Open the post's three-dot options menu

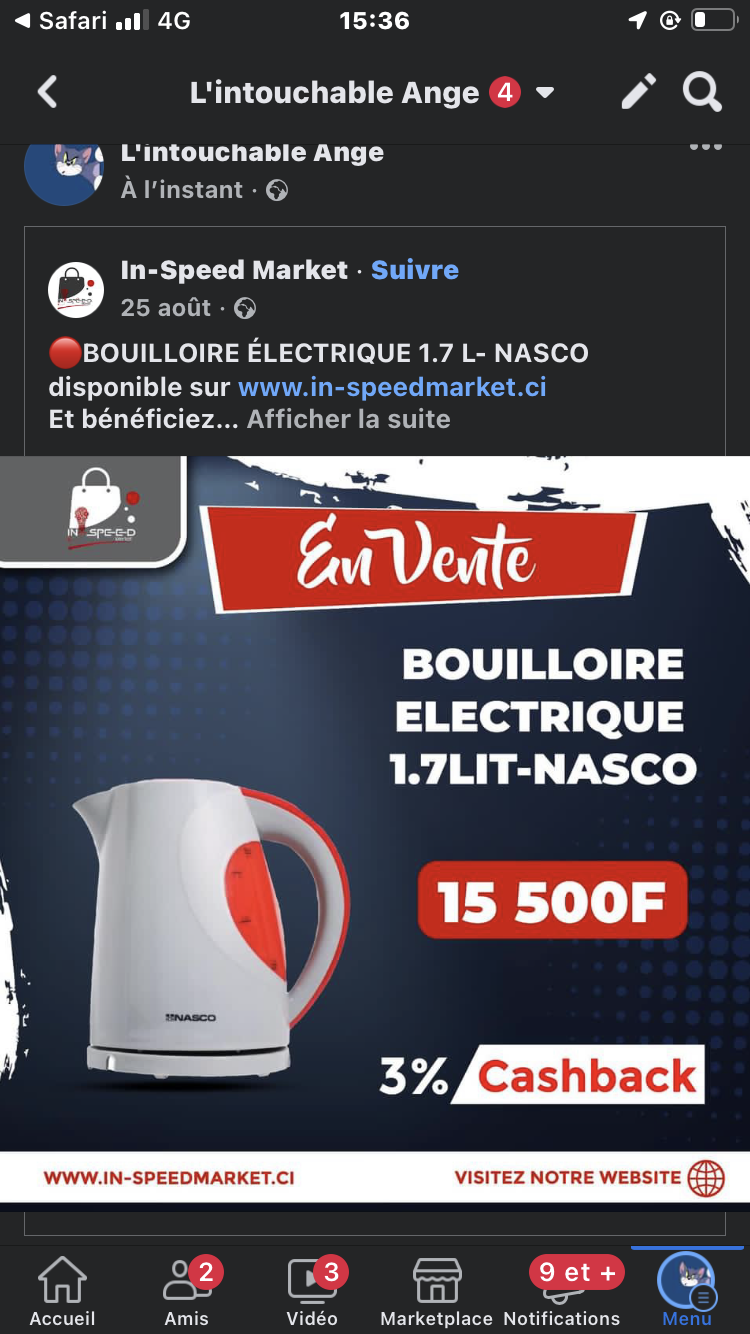pyautogui.click(x=705, y=147)
